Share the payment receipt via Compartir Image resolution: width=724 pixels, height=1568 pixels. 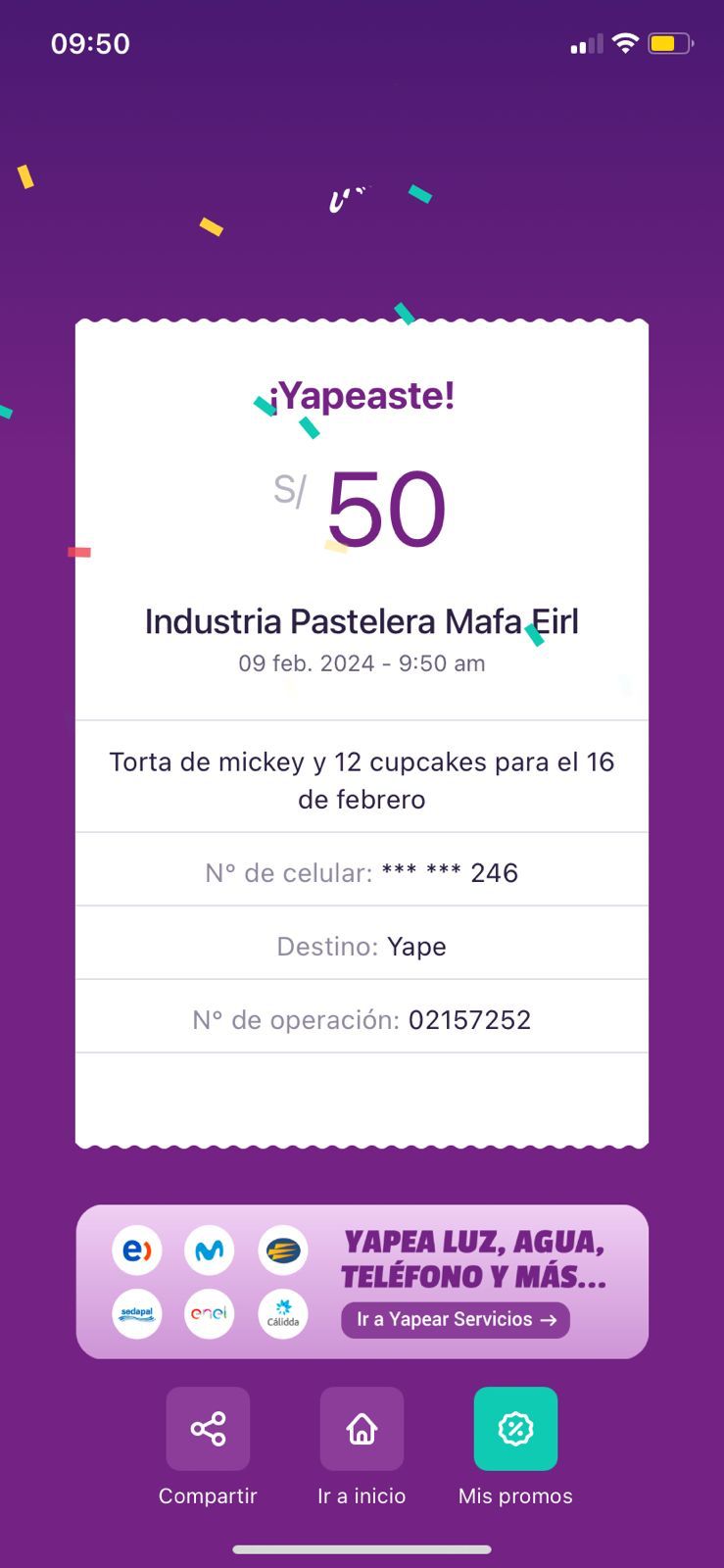pyautogui.click(x=208, y=1429)
